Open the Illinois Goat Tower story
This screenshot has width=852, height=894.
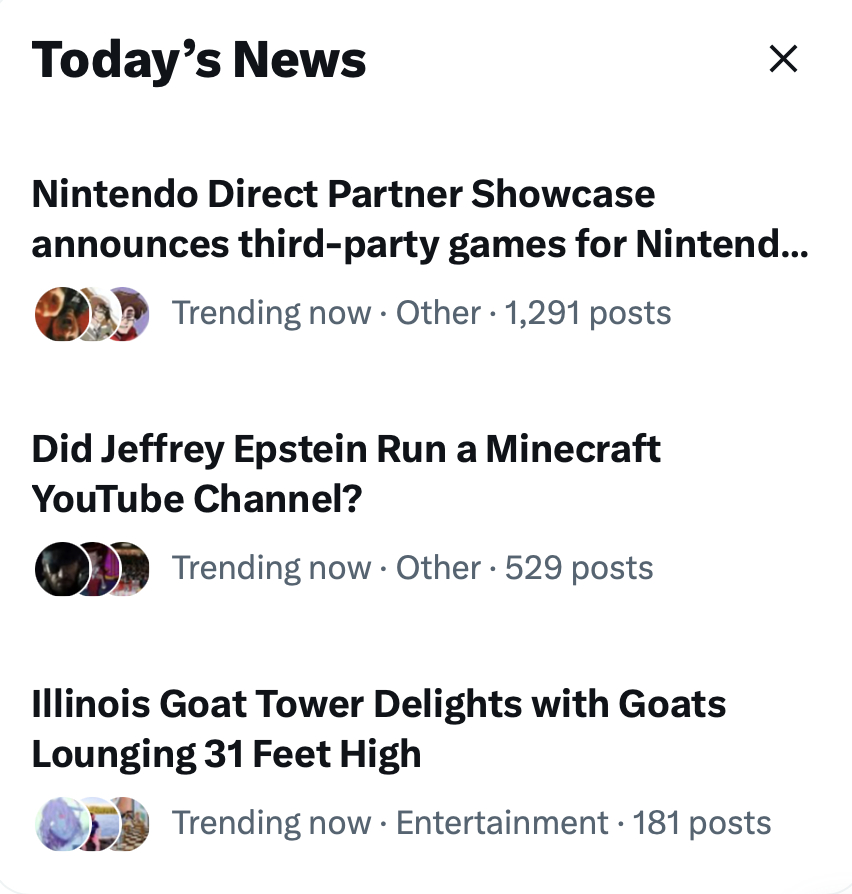coord(378,729)
